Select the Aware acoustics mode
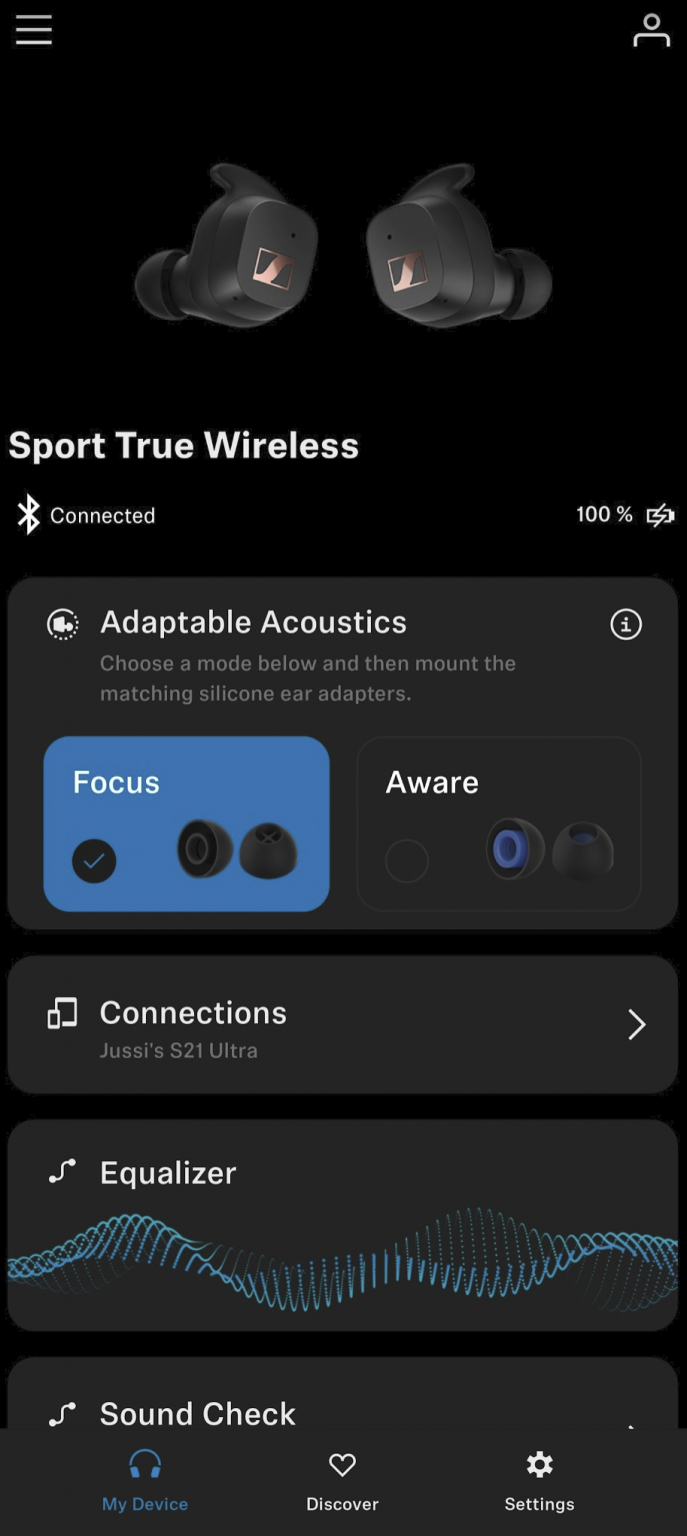 click(498, 824)
